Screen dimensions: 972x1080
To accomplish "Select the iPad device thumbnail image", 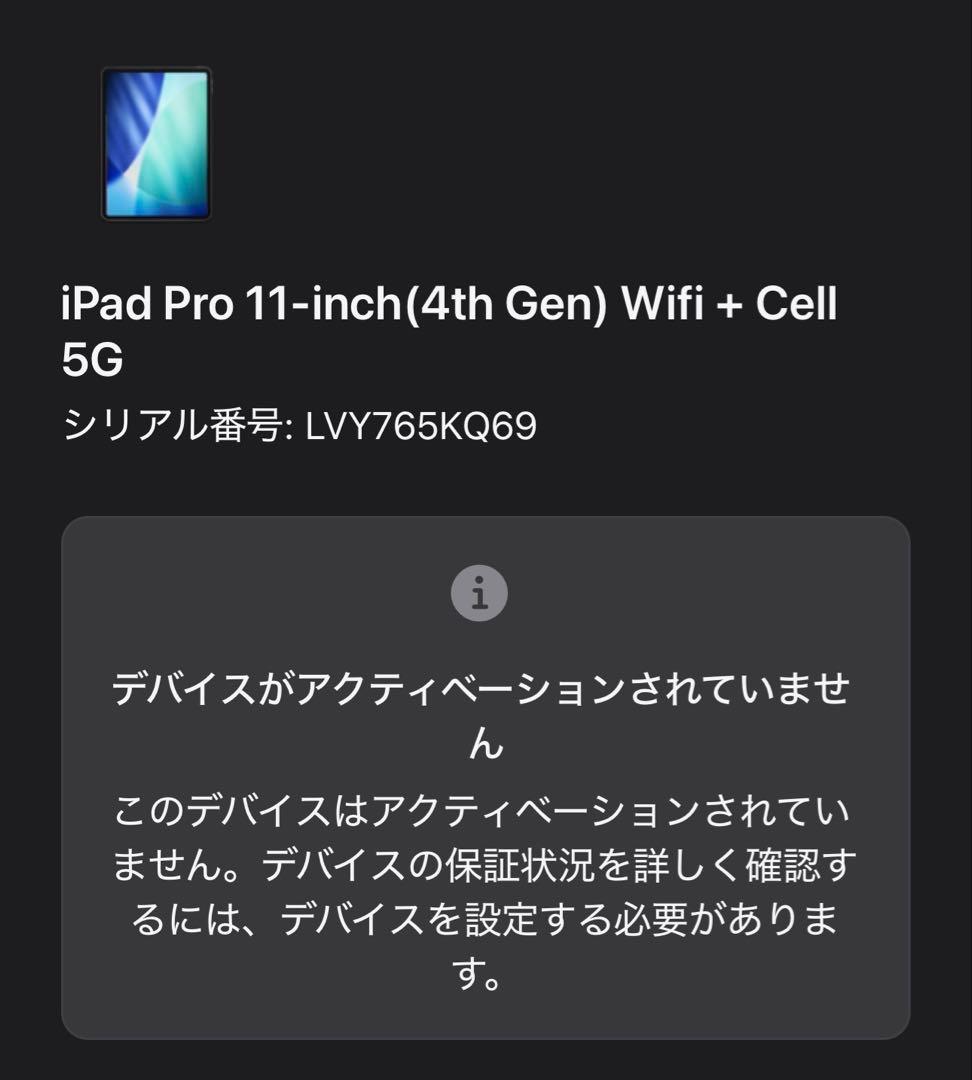I will 155,143.
